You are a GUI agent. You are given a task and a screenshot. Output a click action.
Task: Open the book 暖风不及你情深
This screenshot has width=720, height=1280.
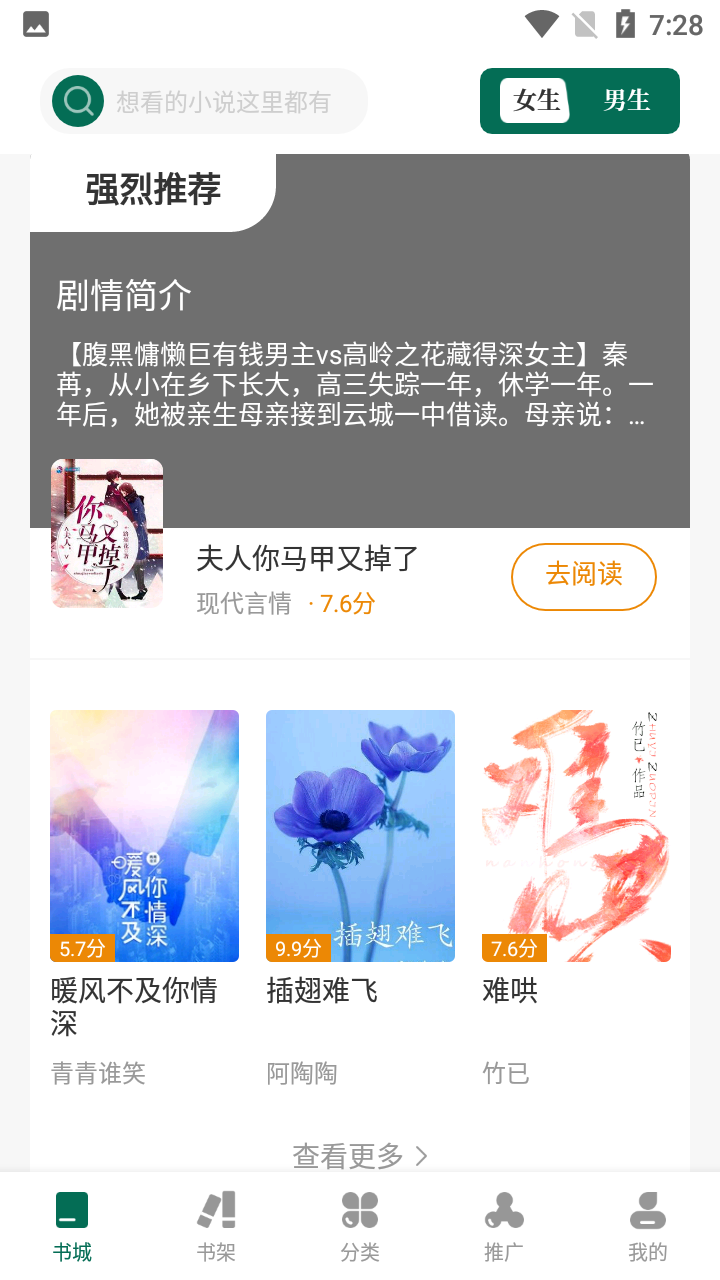pos(144,836)
